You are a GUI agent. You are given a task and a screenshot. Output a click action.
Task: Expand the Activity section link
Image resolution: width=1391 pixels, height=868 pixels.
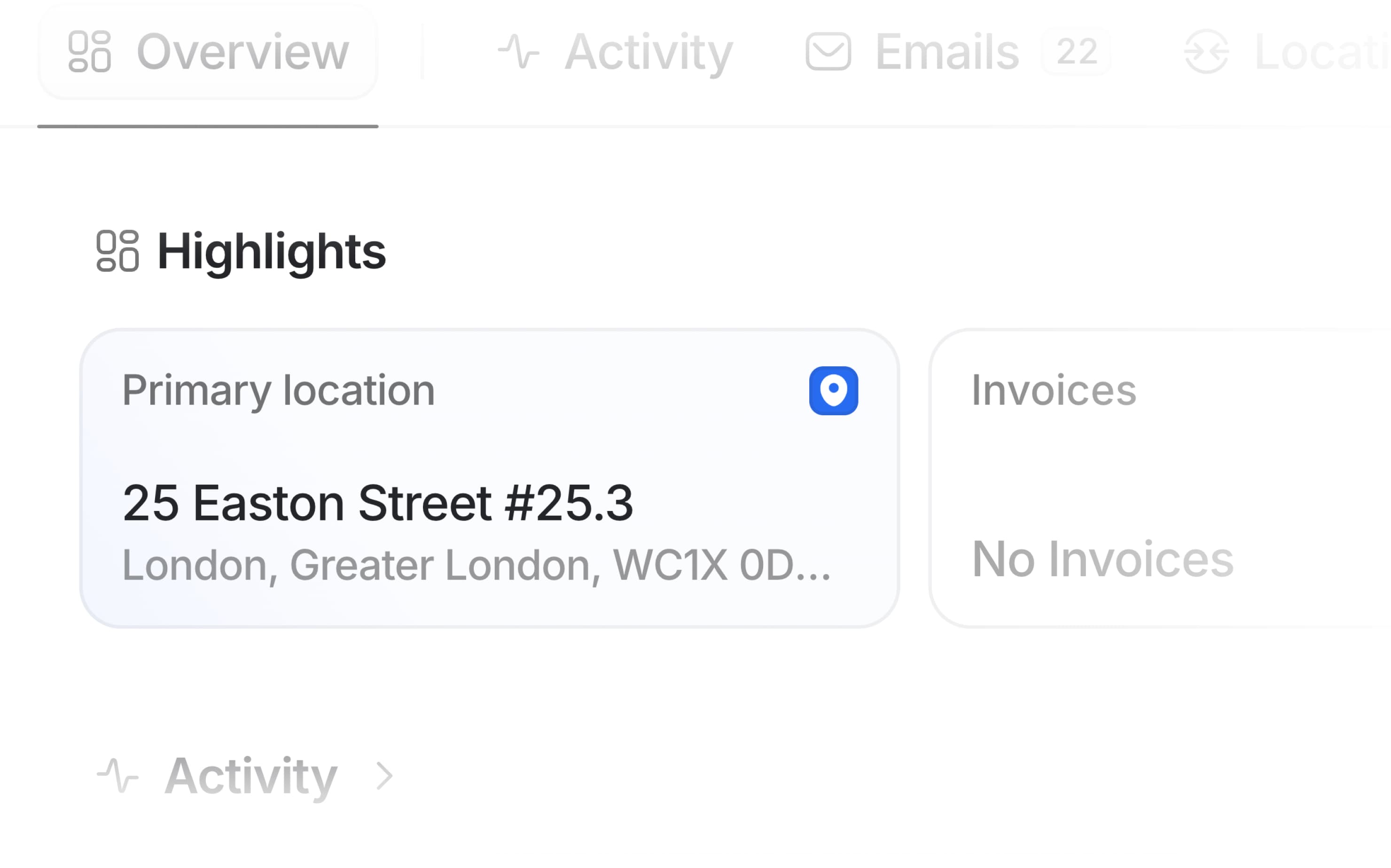coord(247,776)
